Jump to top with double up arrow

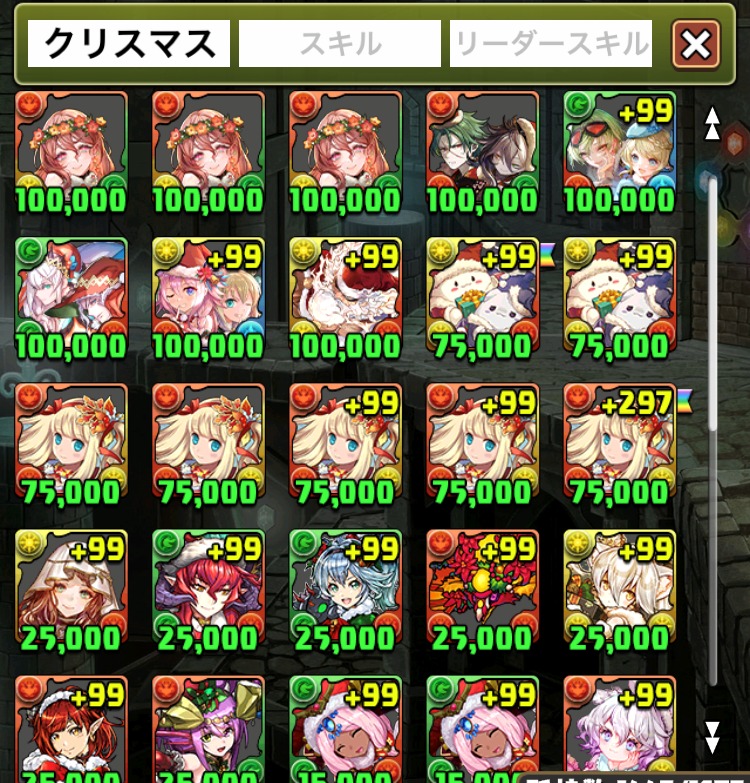[x=712, y=123]
